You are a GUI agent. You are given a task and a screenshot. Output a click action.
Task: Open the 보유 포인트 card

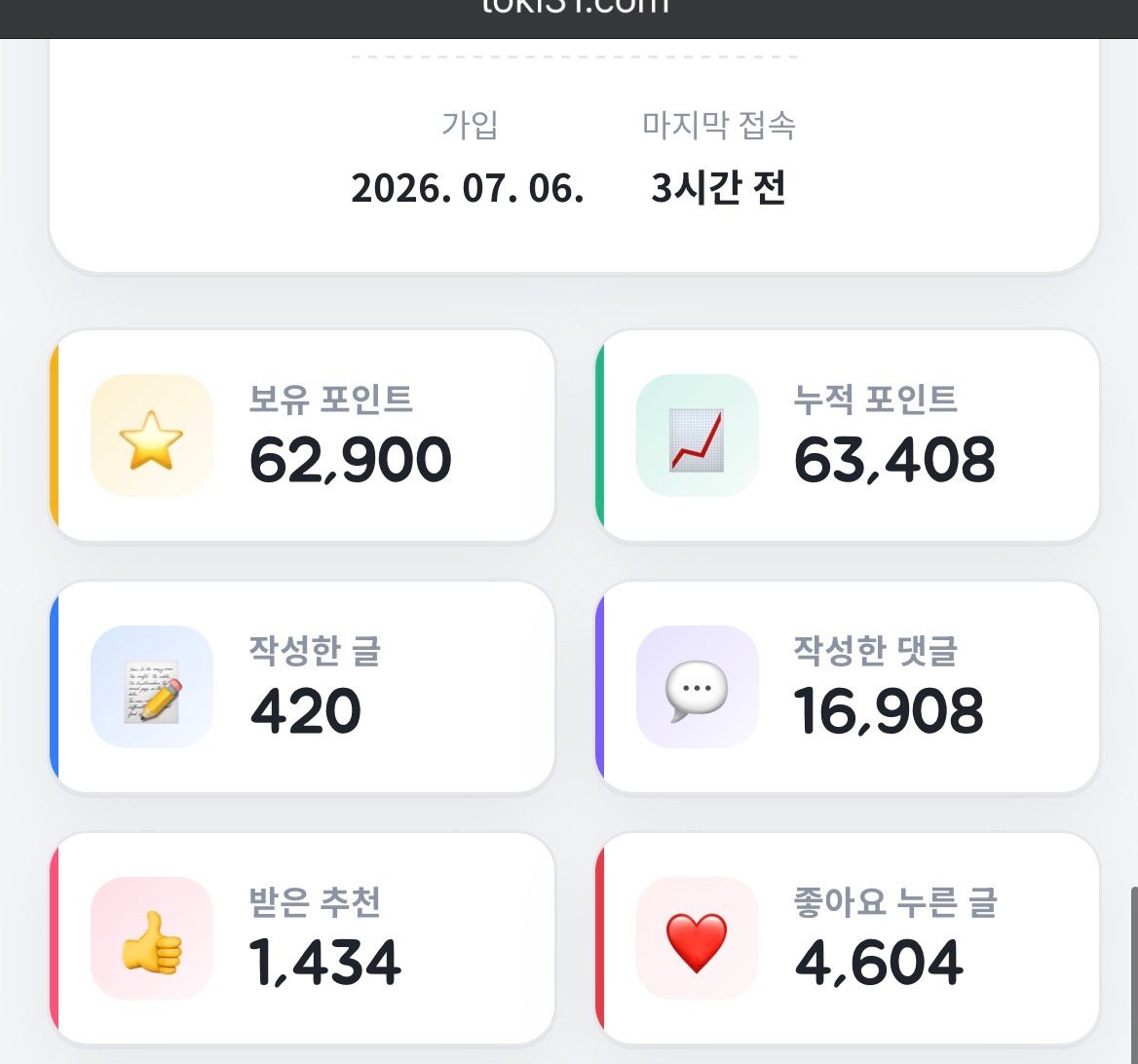tap(303, 436)
